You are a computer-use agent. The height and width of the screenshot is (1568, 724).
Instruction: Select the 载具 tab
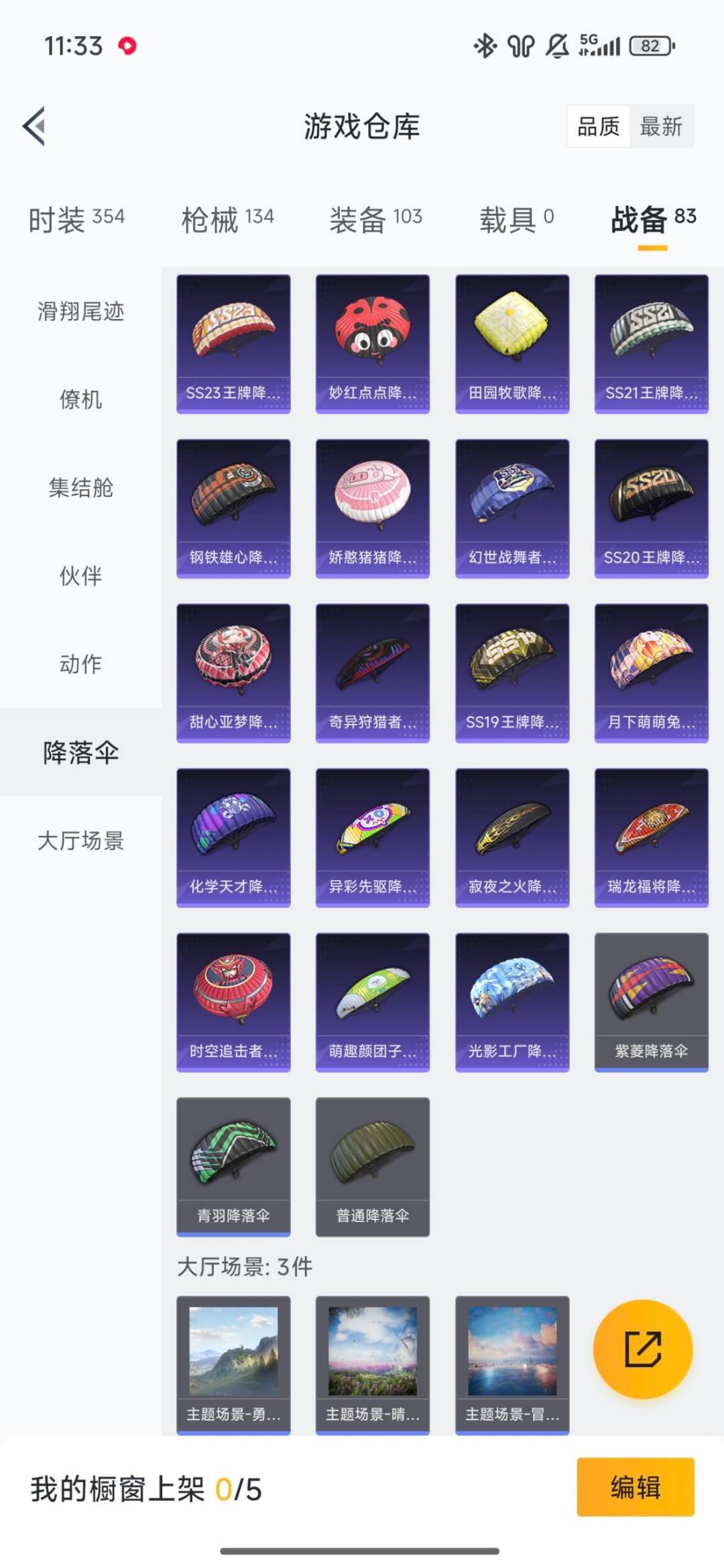(x=516, y=219)
